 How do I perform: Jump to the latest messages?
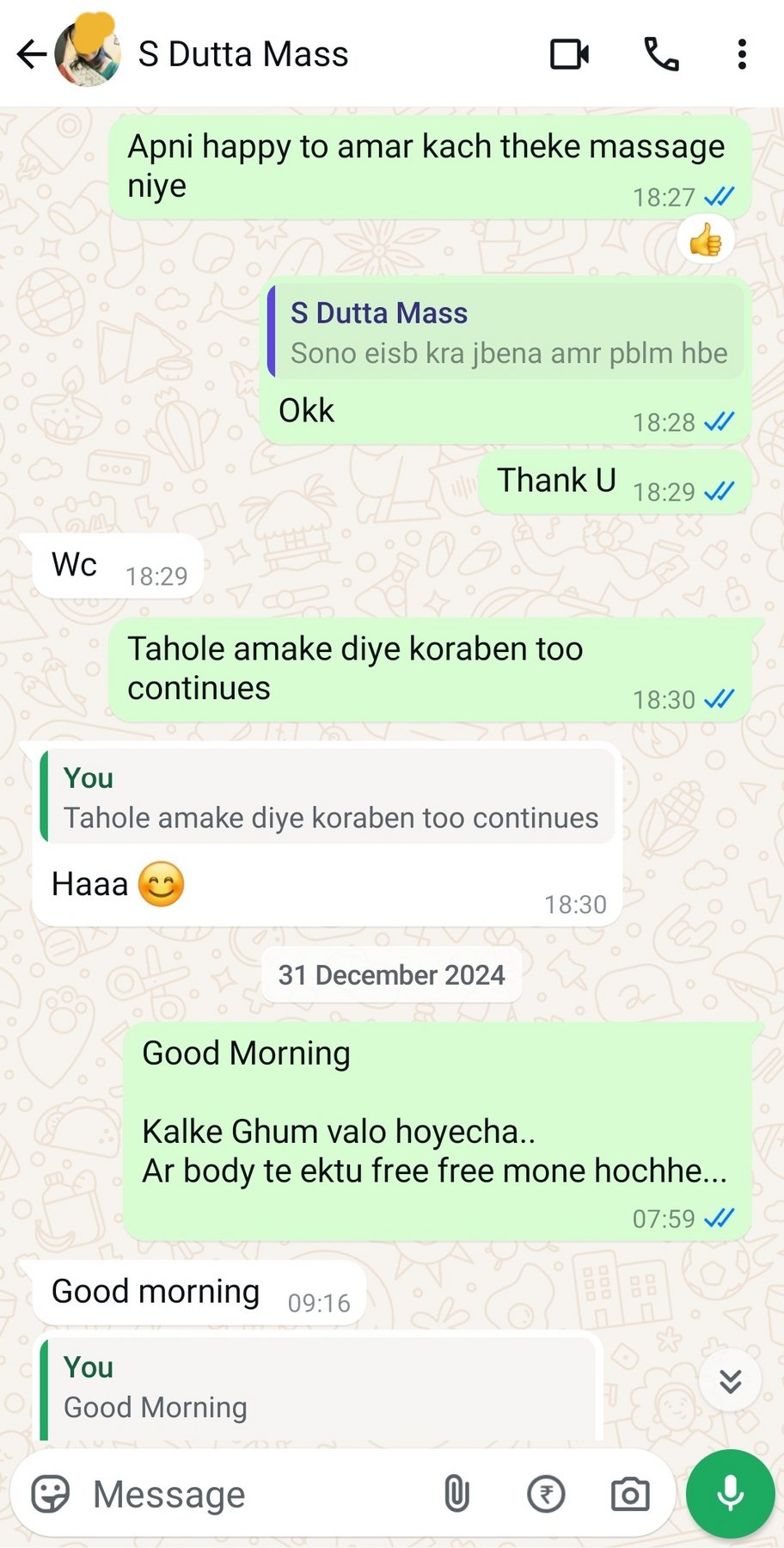(x=730, y=1381)
